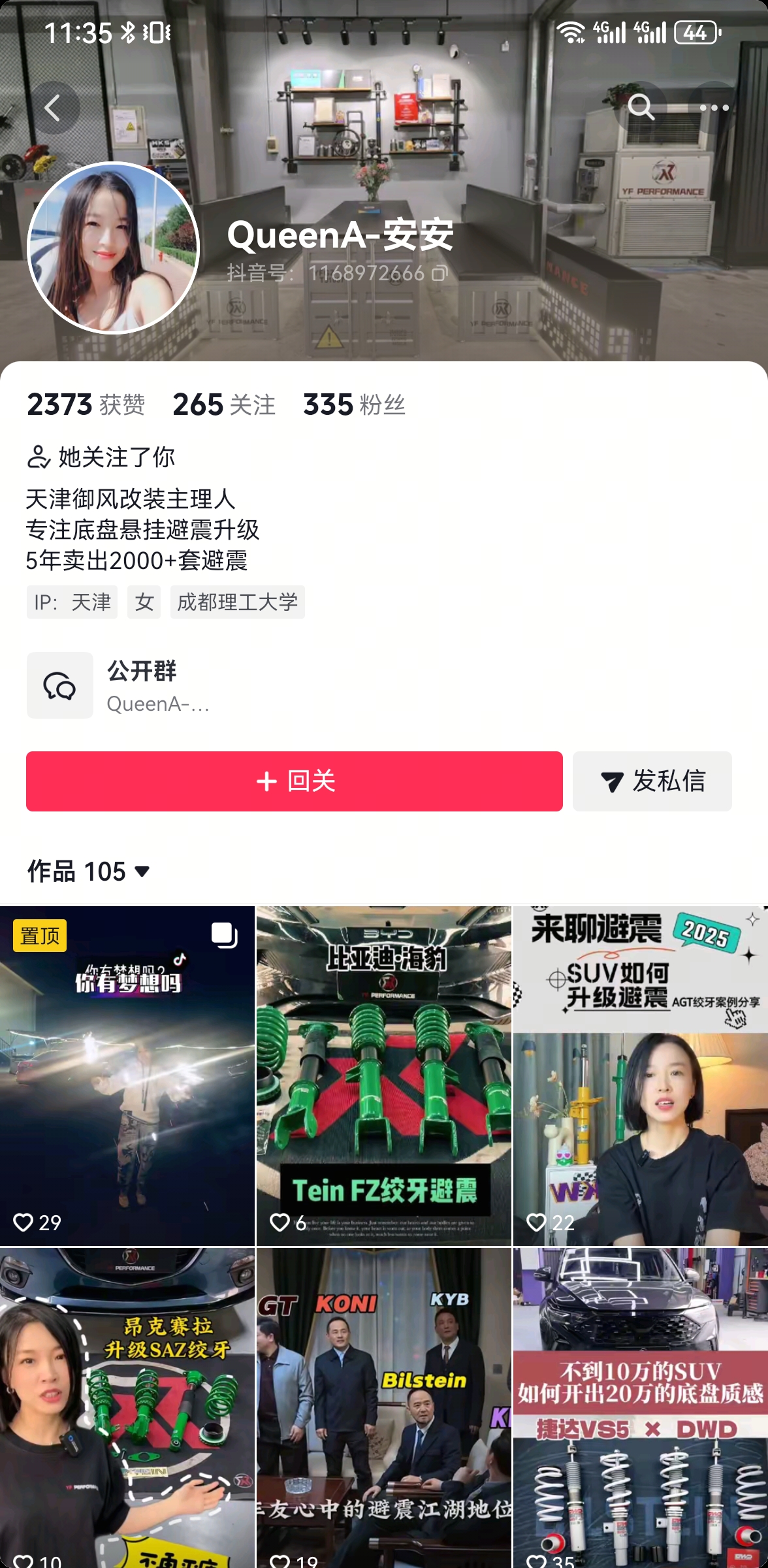768x1568 pixels.
Task: View QueenA-安安's profile photo
Action: click(113, 248)
